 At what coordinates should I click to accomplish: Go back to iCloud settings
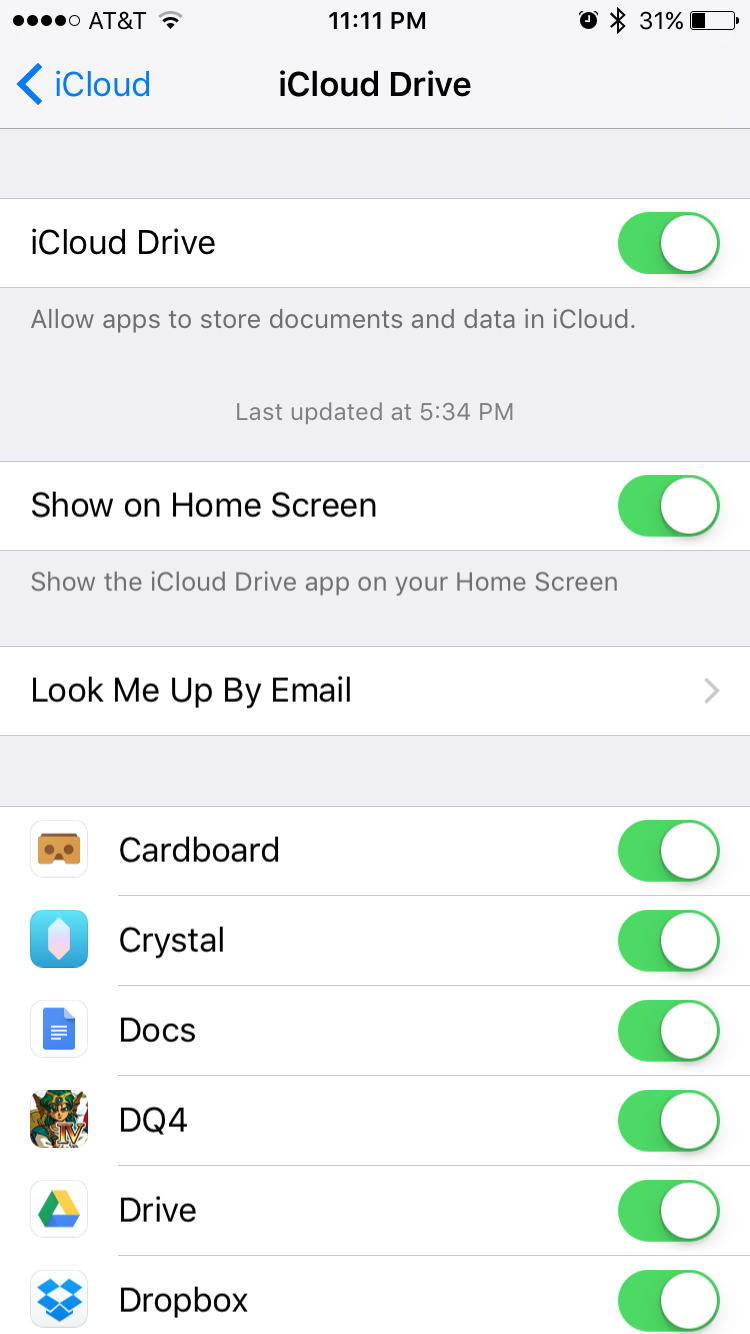coord(84,85)
